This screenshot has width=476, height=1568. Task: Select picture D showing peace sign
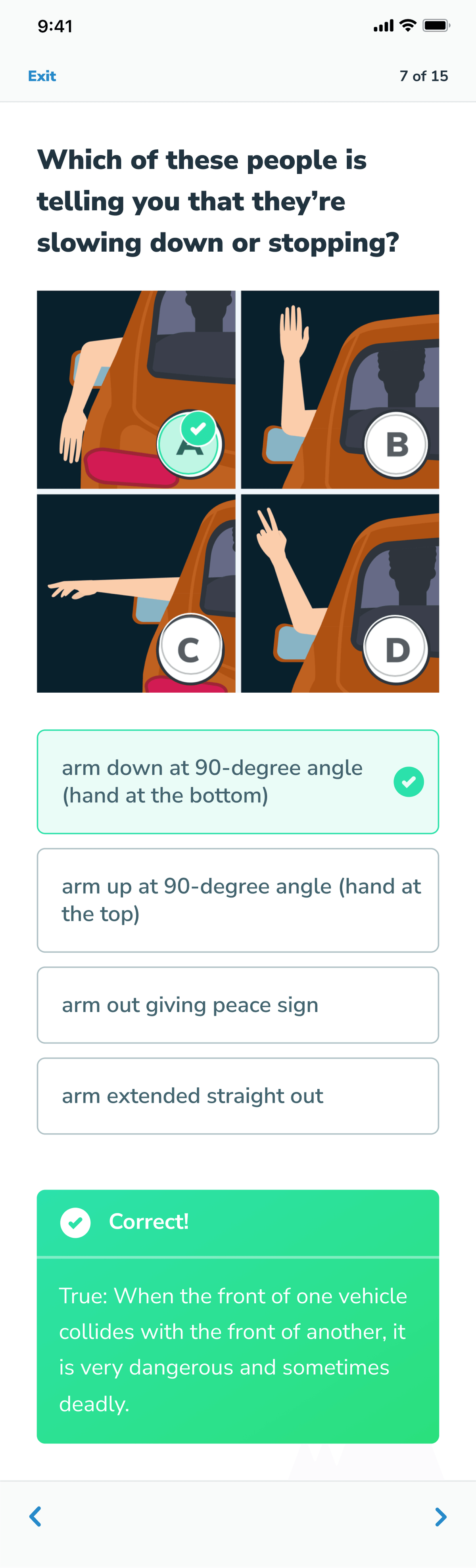340,593
